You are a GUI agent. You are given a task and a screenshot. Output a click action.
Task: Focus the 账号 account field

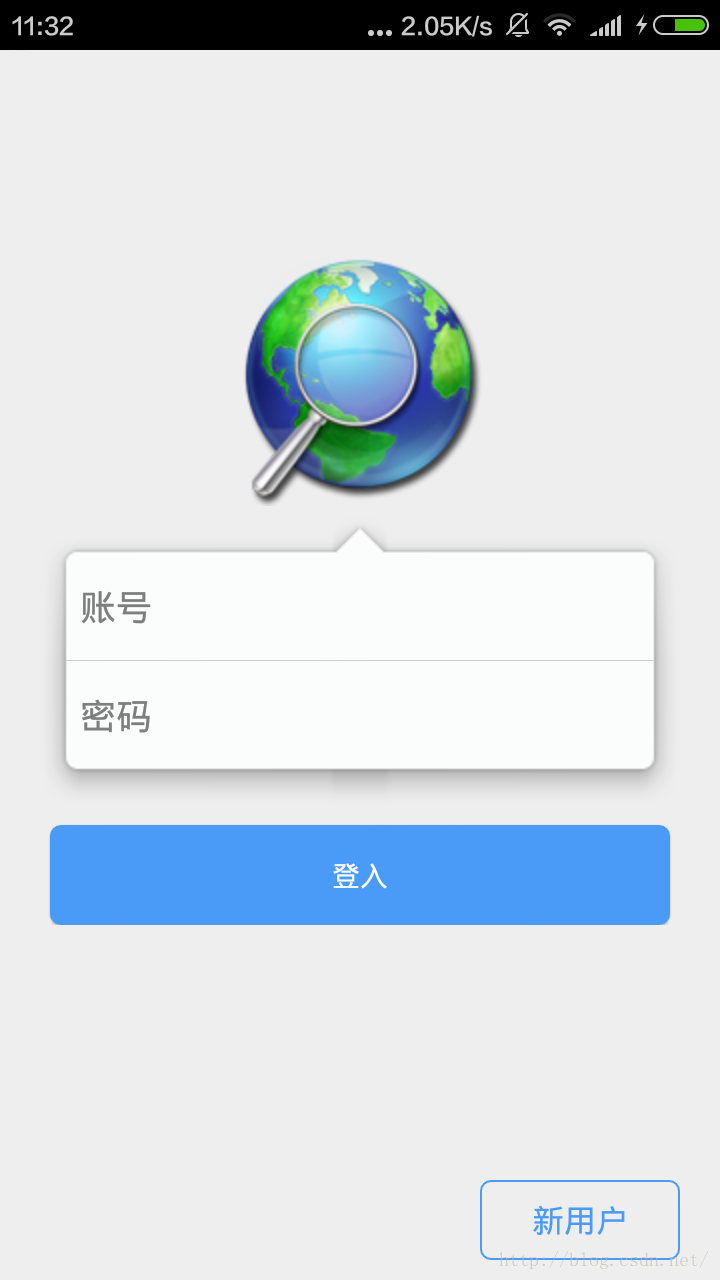tap(360, 607)
